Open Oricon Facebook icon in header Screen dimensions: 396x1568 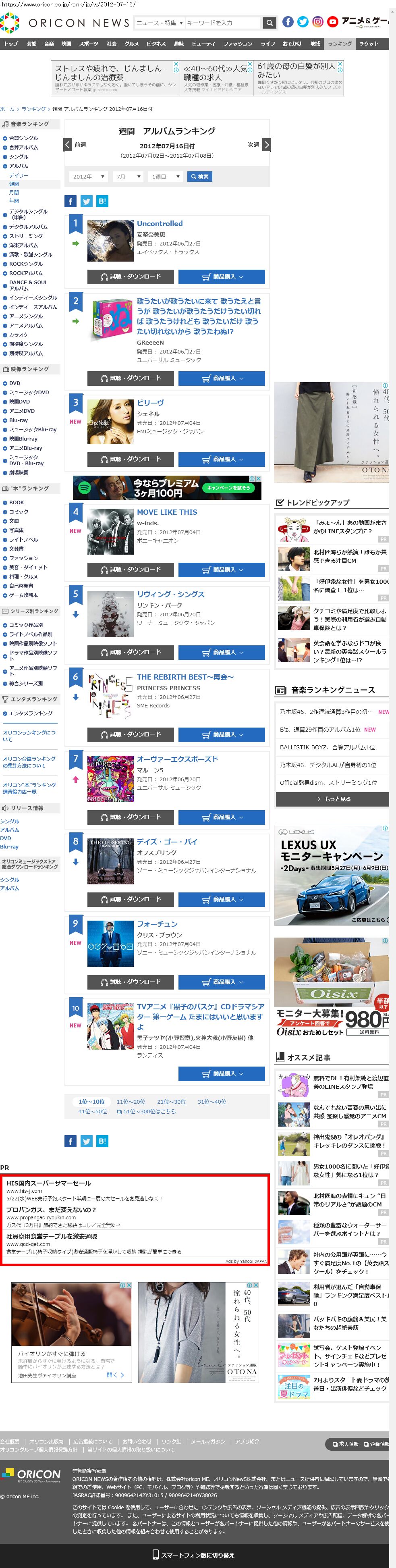(x=288, y=22)
